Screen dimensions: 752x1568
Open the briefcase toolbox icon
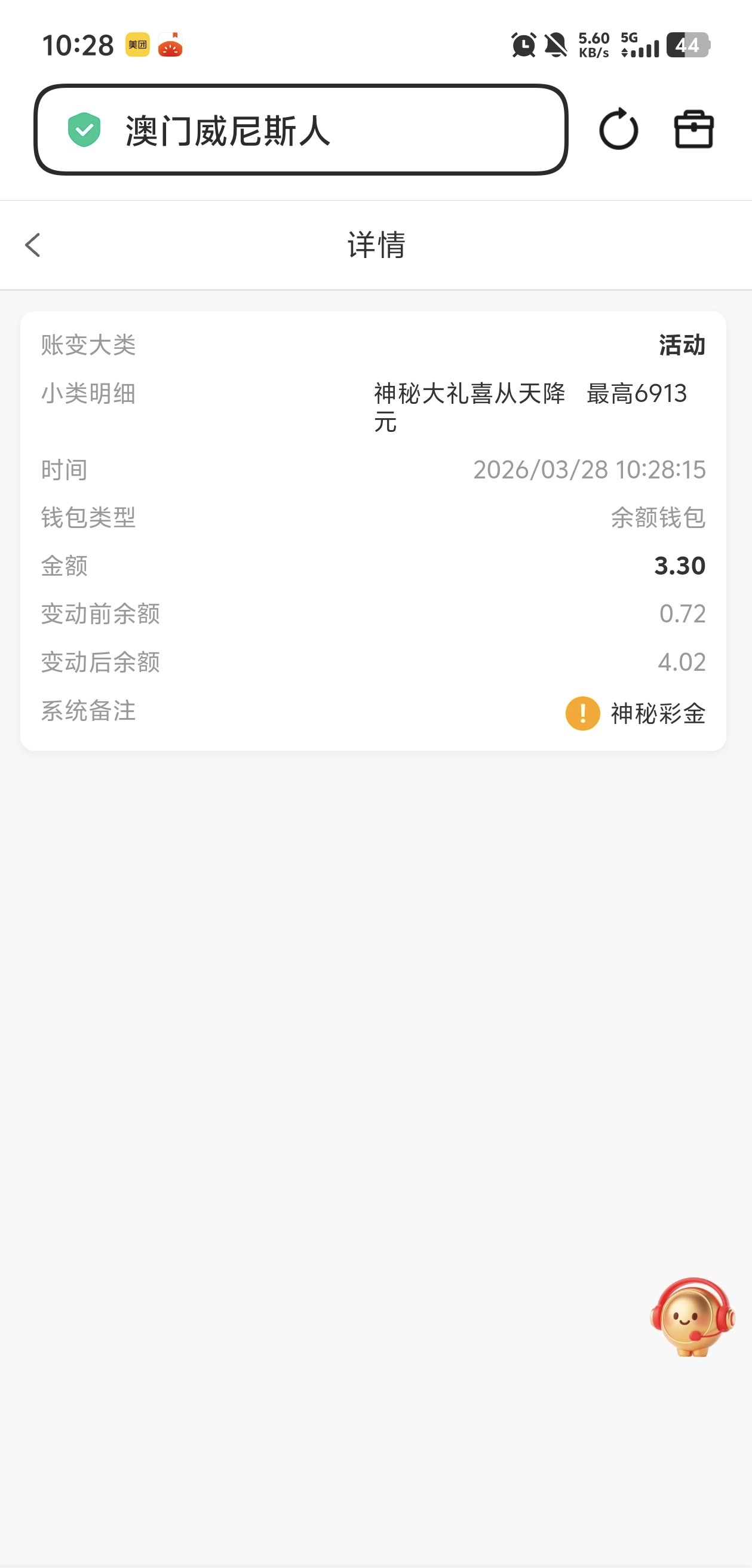click(x=693, y=129)
